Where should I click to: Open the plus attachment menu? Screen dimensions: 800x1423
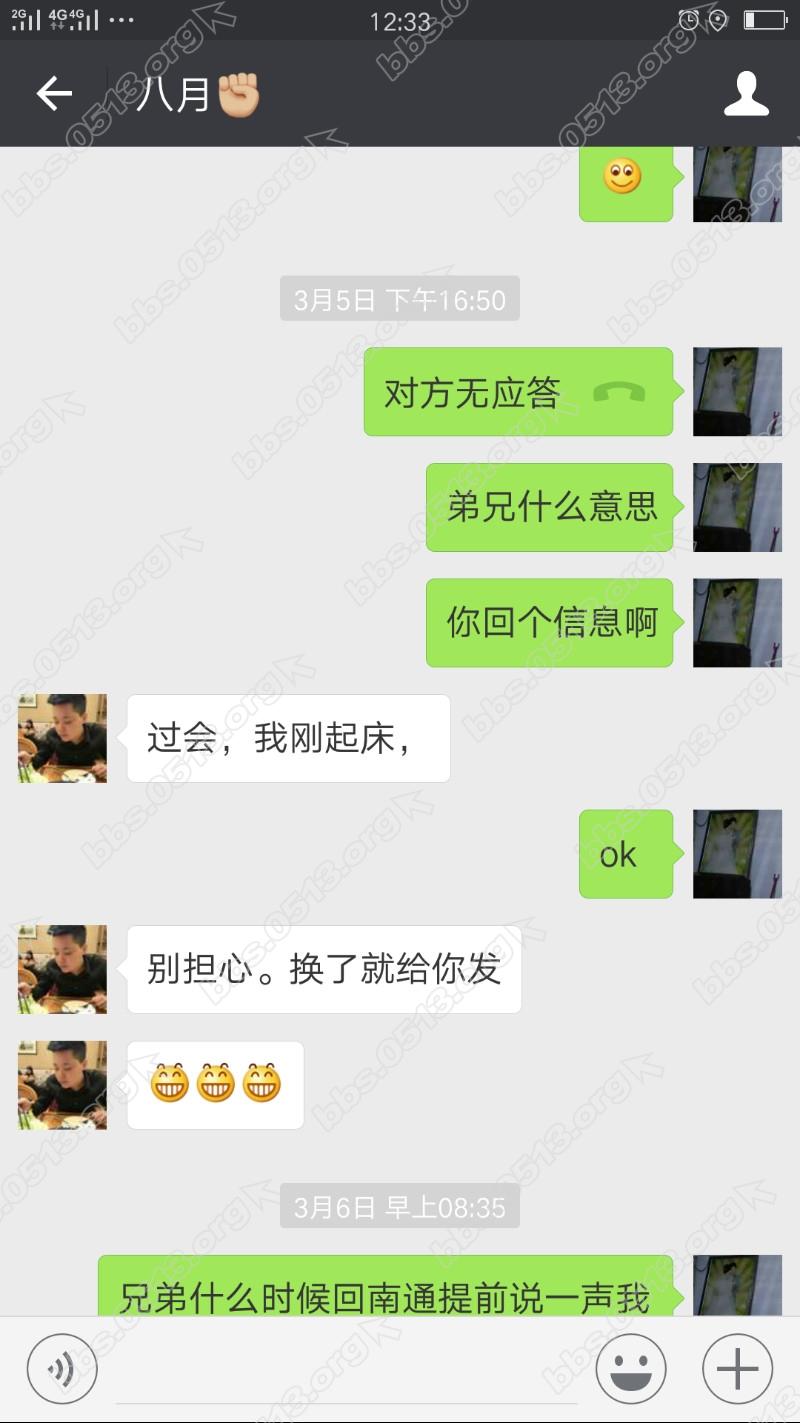coord(737,1368)
